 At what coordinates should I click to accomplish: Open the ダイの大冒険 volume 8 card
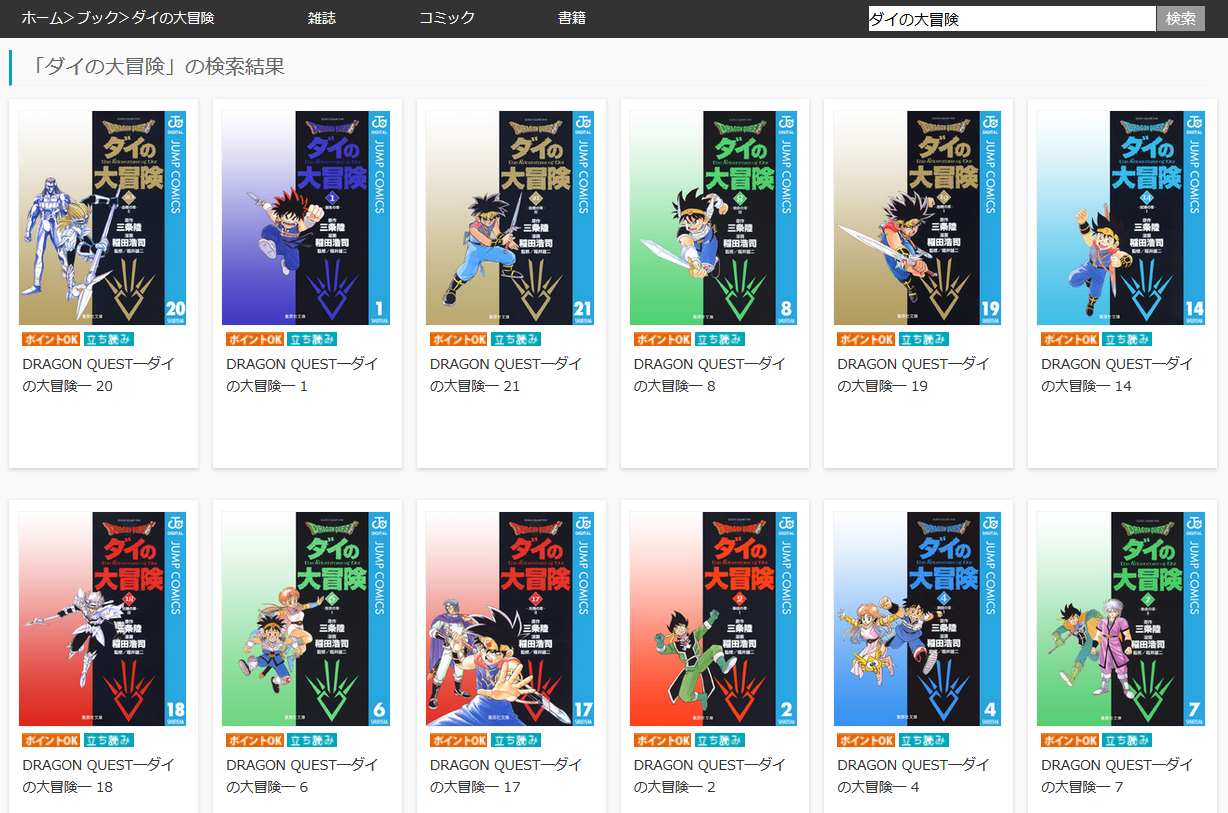coord(714,218)
